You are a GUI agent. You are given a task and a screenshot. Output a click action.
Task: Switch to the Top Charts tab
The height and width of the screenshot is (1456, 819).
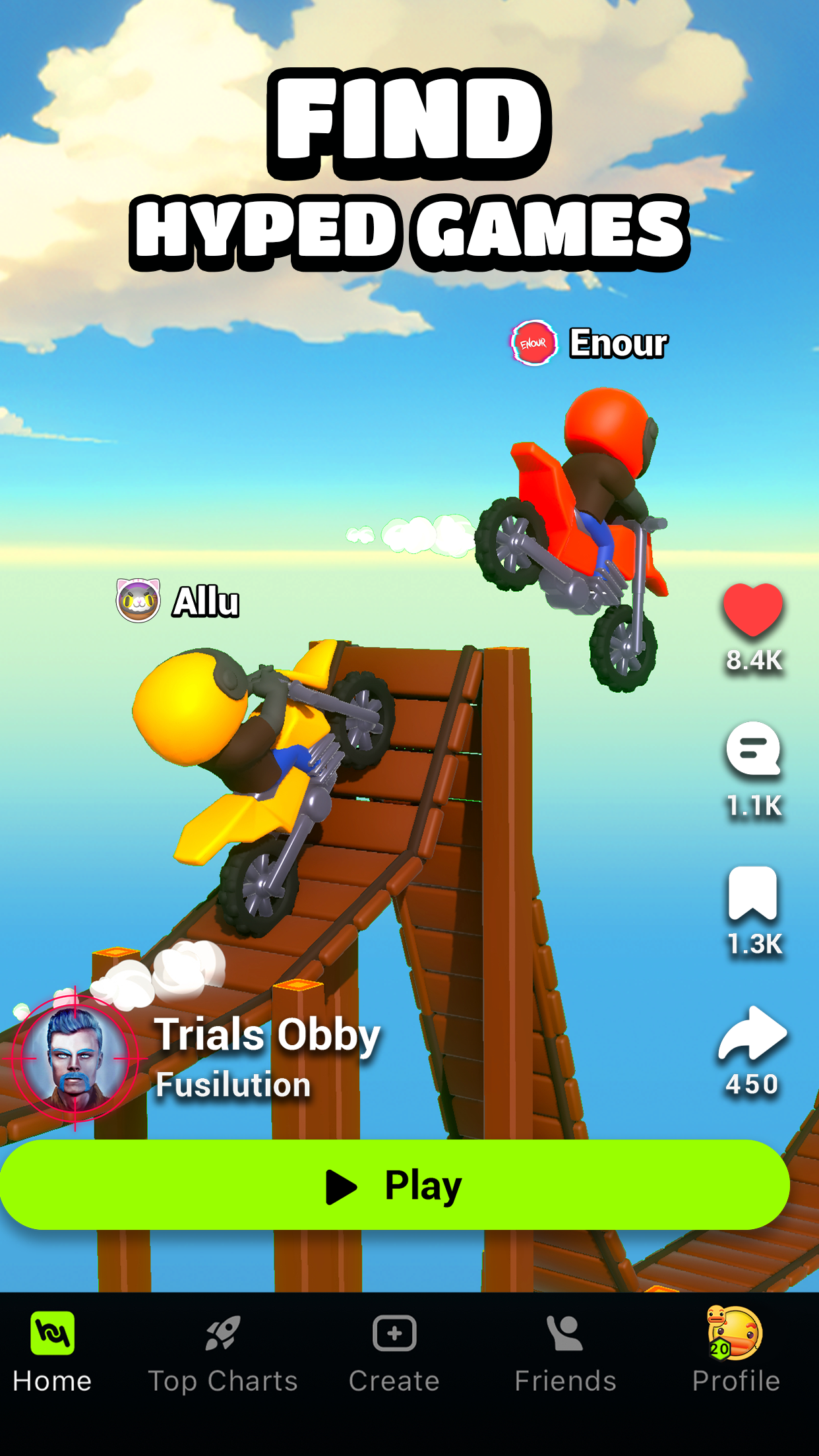[223, 1353]
